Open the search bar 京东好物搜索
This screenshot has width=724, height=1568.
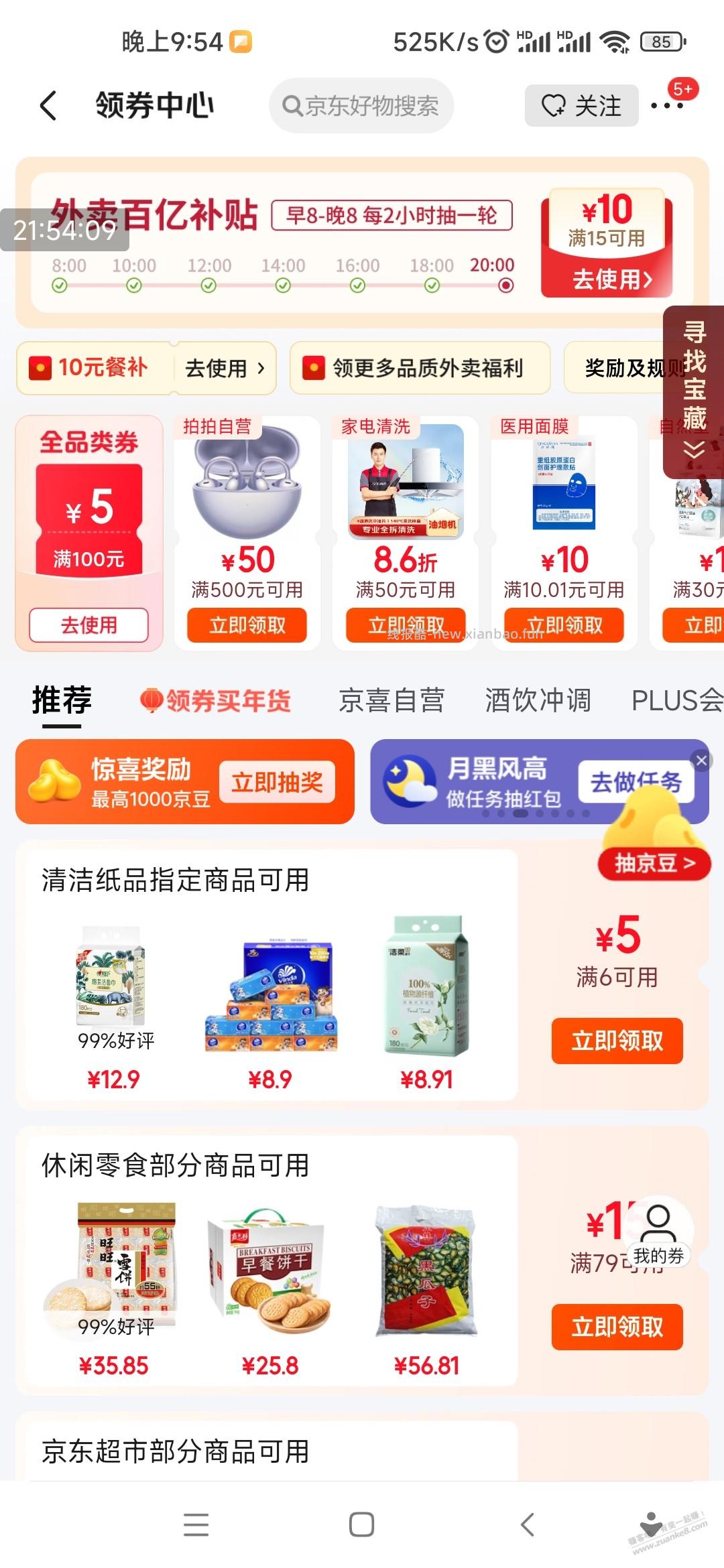tap(361, 106)
